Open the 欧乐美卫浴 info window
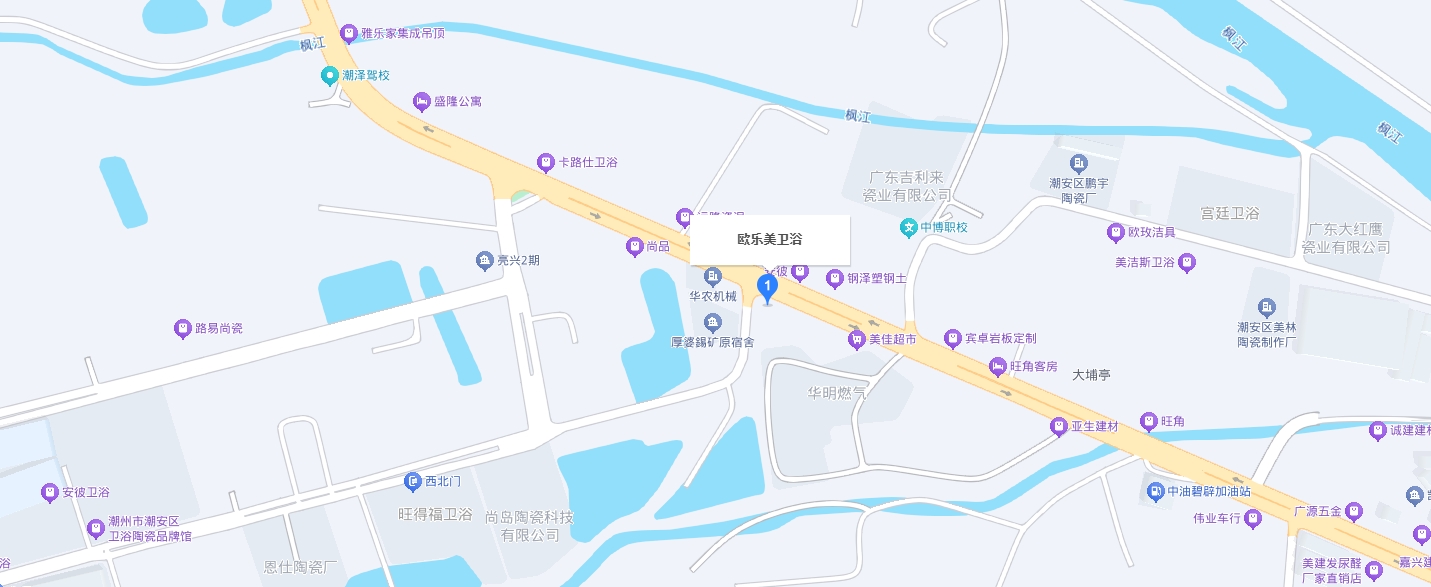This screenshot has height=587, width=1431. point(769,240)
